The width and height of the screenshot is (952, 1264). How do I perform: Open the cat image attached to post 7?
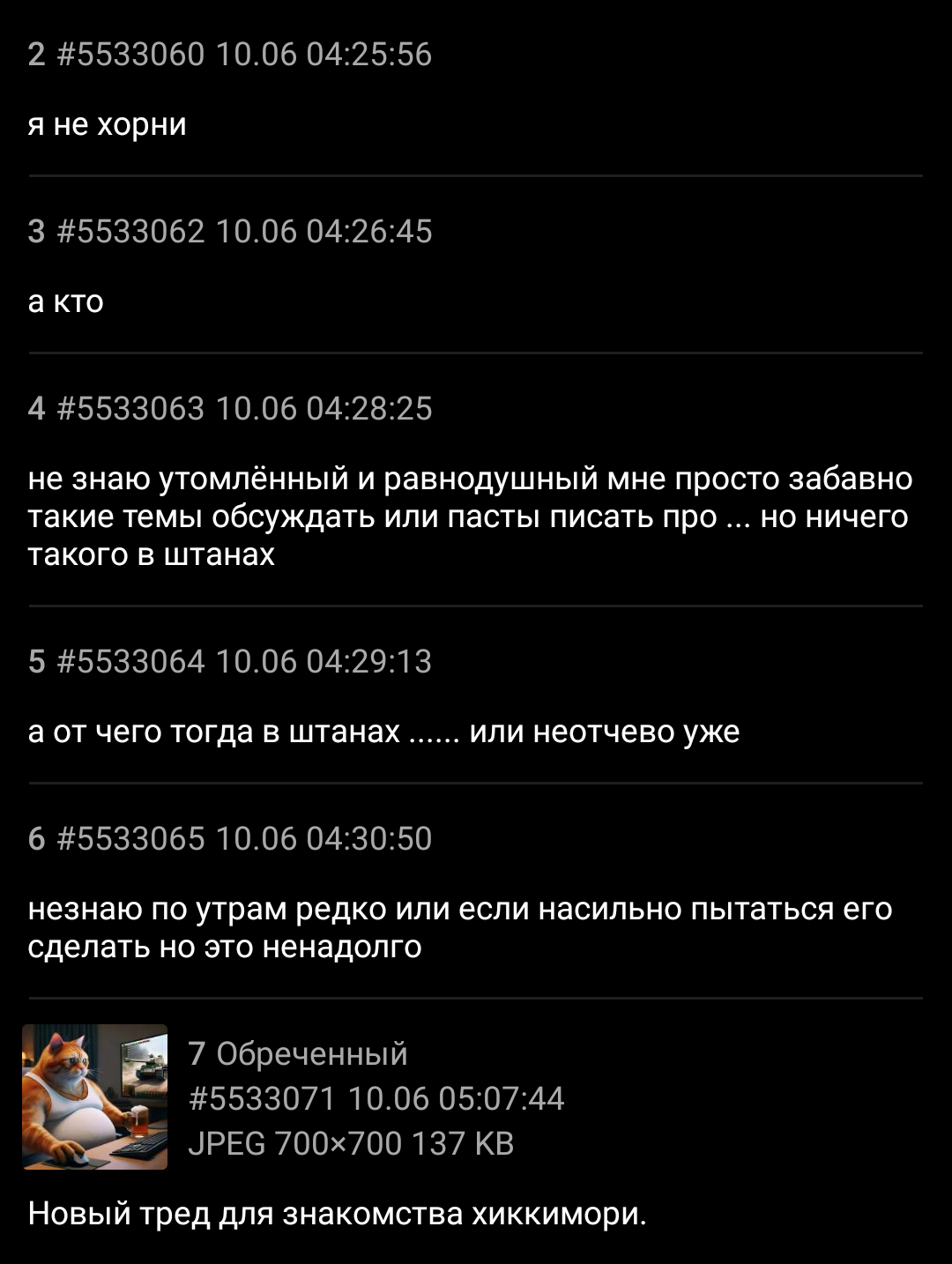[94, 1097]
